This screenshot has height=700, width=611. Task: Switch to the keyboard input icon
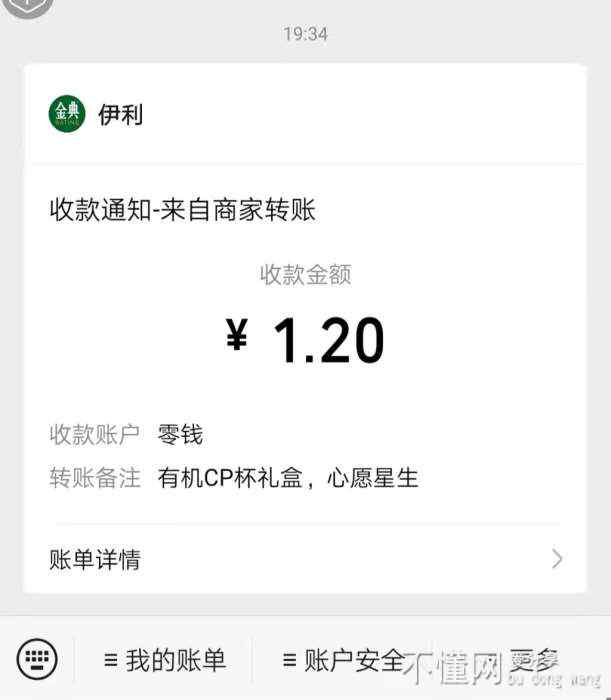click(38, 659)
